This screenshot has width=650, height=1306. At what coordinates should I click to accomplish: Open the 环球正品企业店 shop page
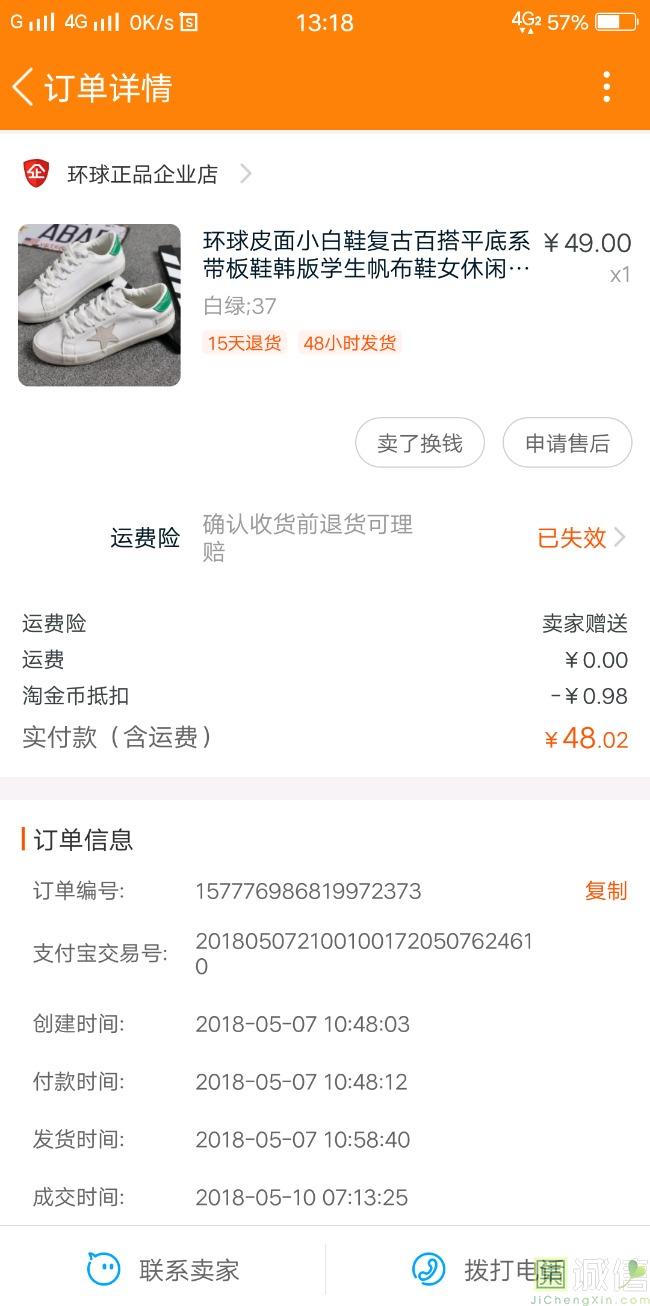point(142,175)
